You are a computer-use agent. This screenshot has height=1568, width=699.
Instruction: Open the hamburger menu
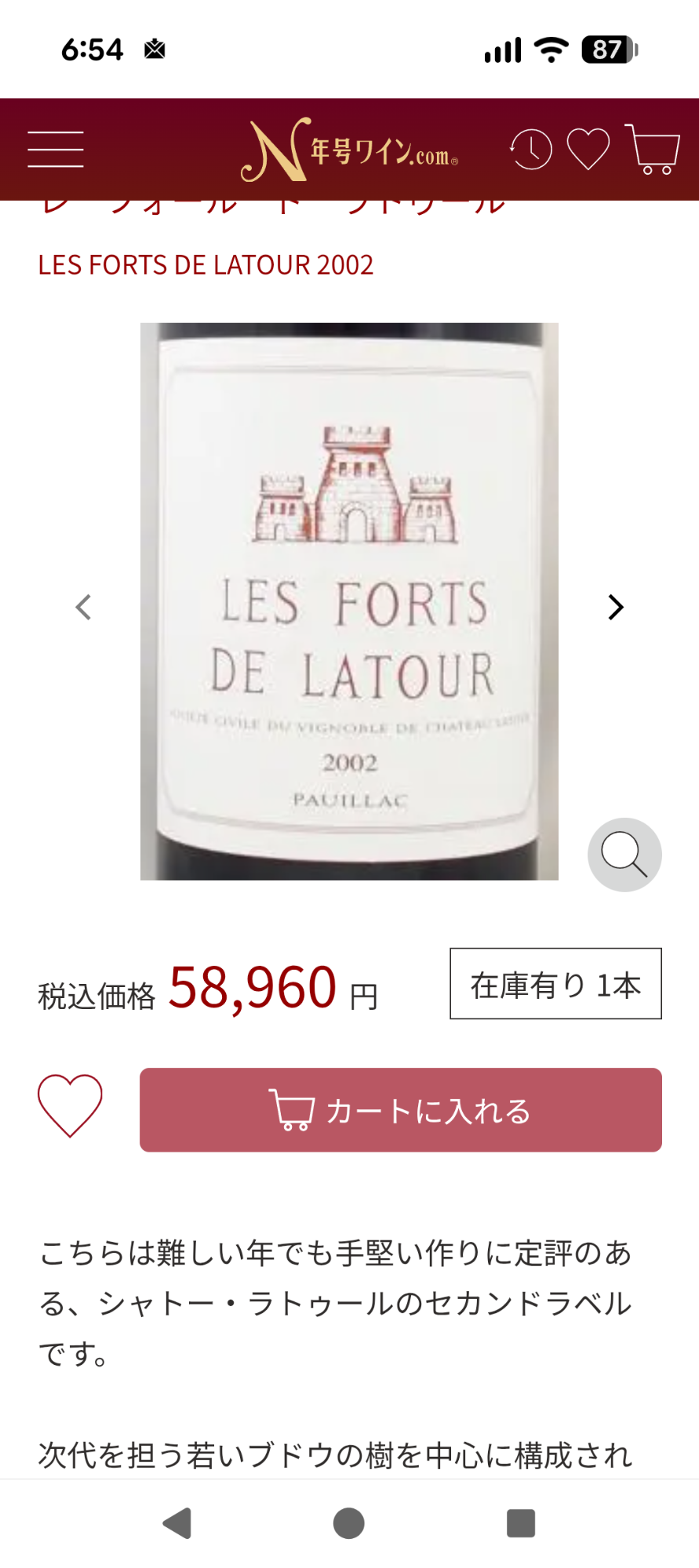(56, 149)
